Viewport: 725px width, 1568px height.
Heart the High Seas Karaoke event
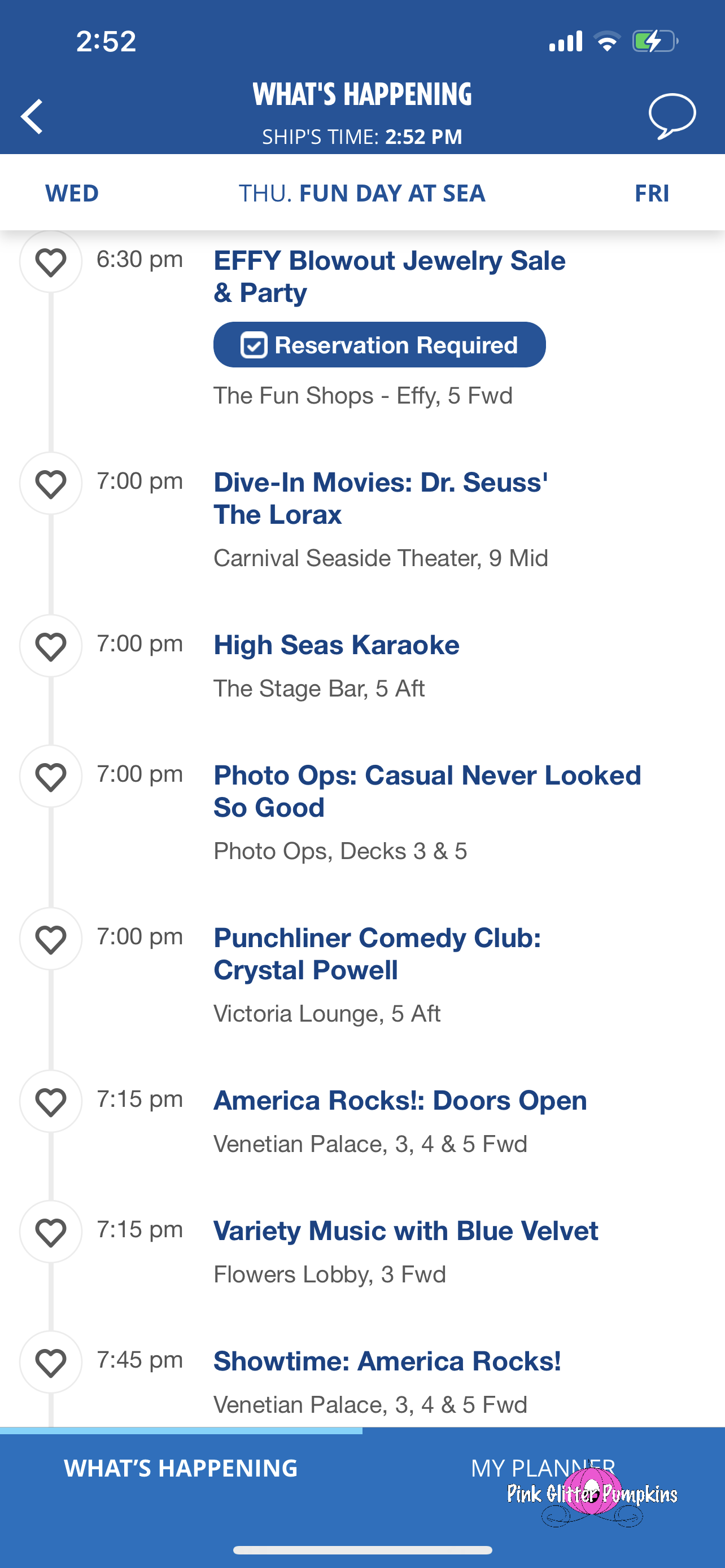point(50,646)
